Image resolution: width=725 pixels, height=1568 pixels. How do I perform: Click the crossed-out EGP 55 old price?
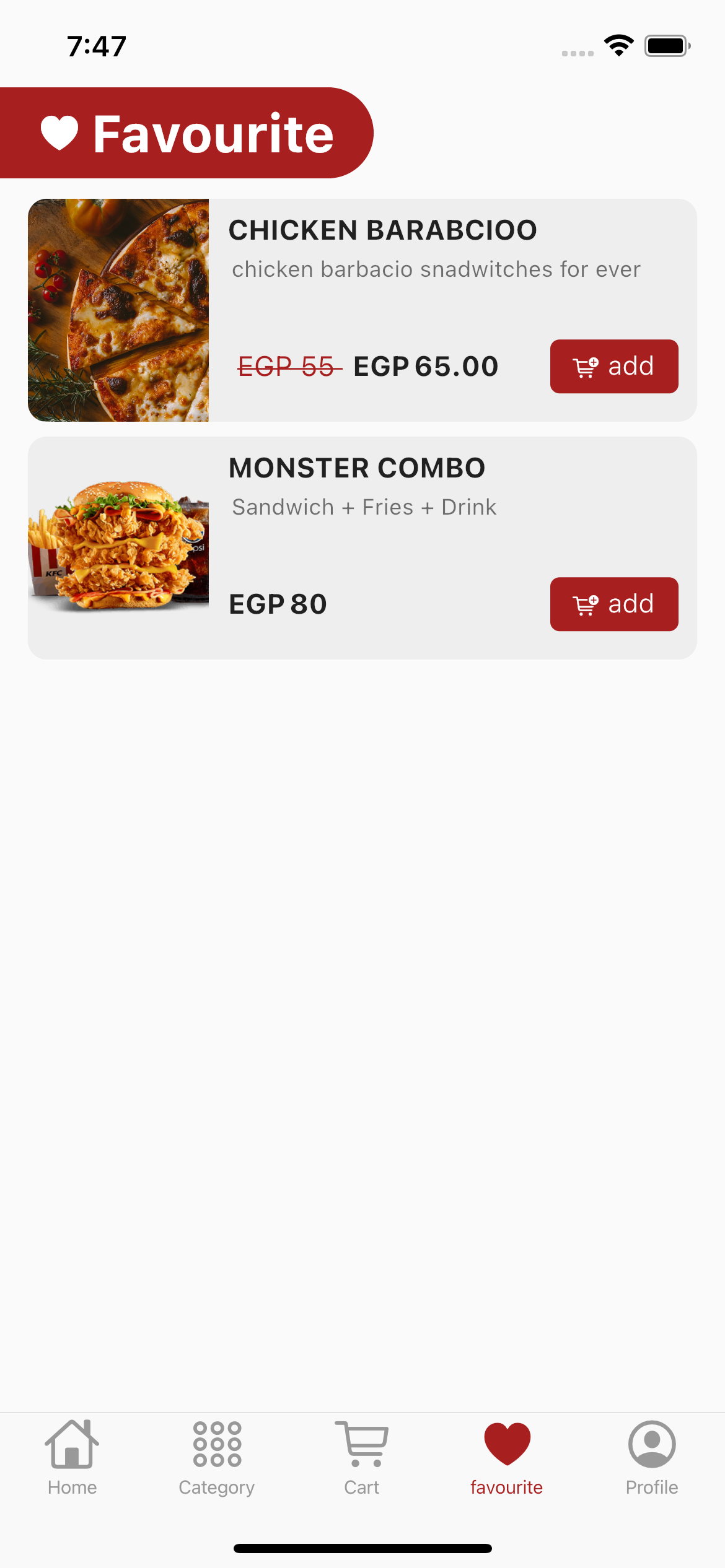[x=288, y=366]
